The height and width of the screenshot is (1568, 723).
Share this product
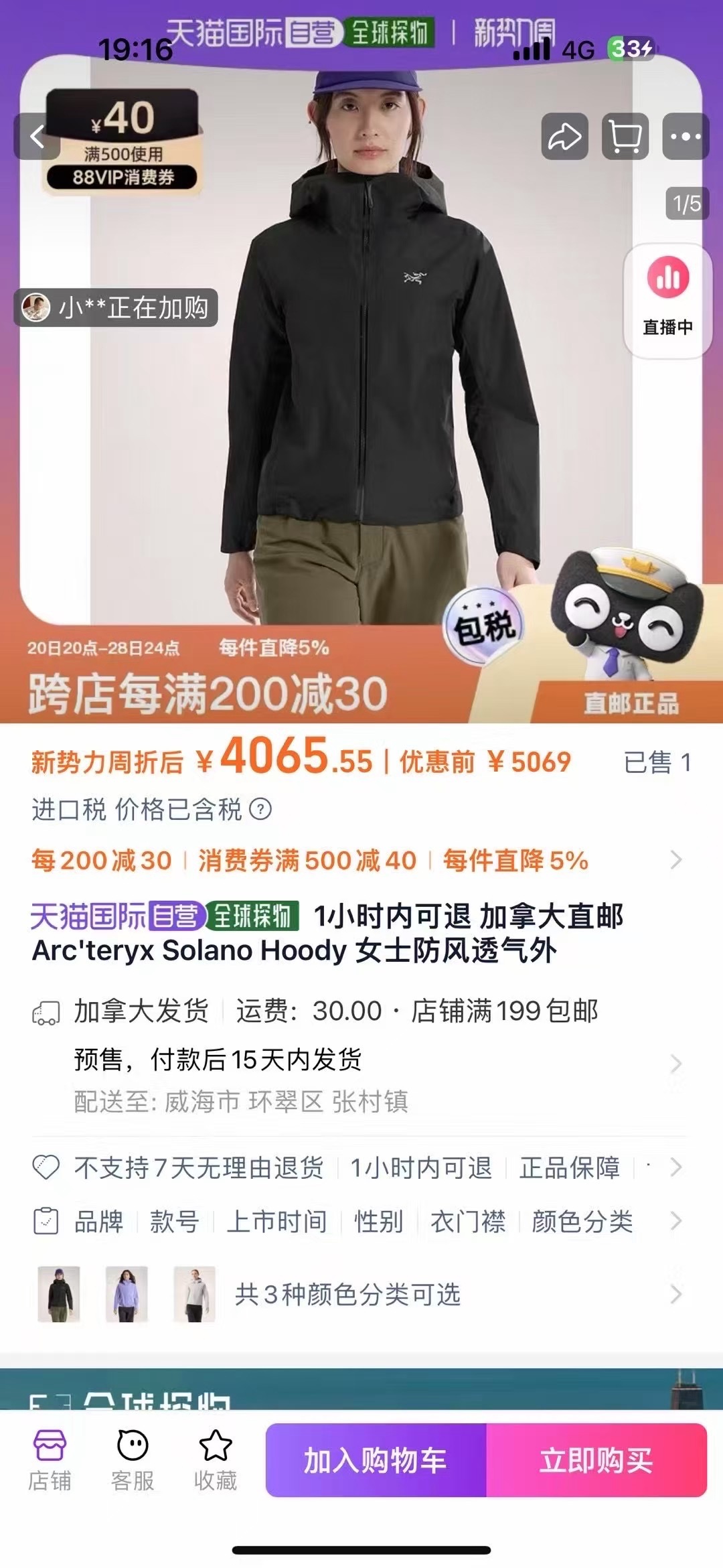(564, 137)
